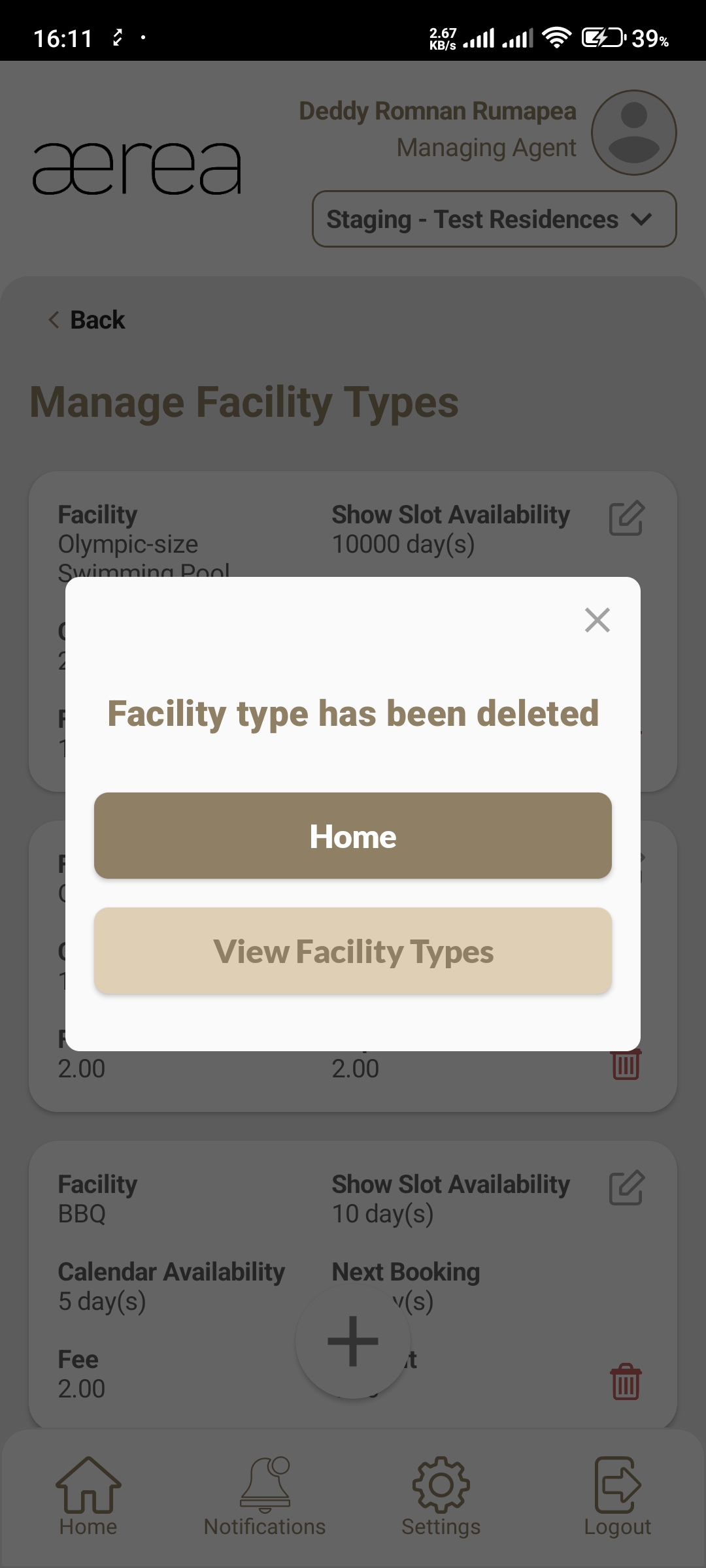Tap the Home button in the dialog
The width and height of the screenshot is (706, 1568).
pyautogui.click(x=353, y=836)
